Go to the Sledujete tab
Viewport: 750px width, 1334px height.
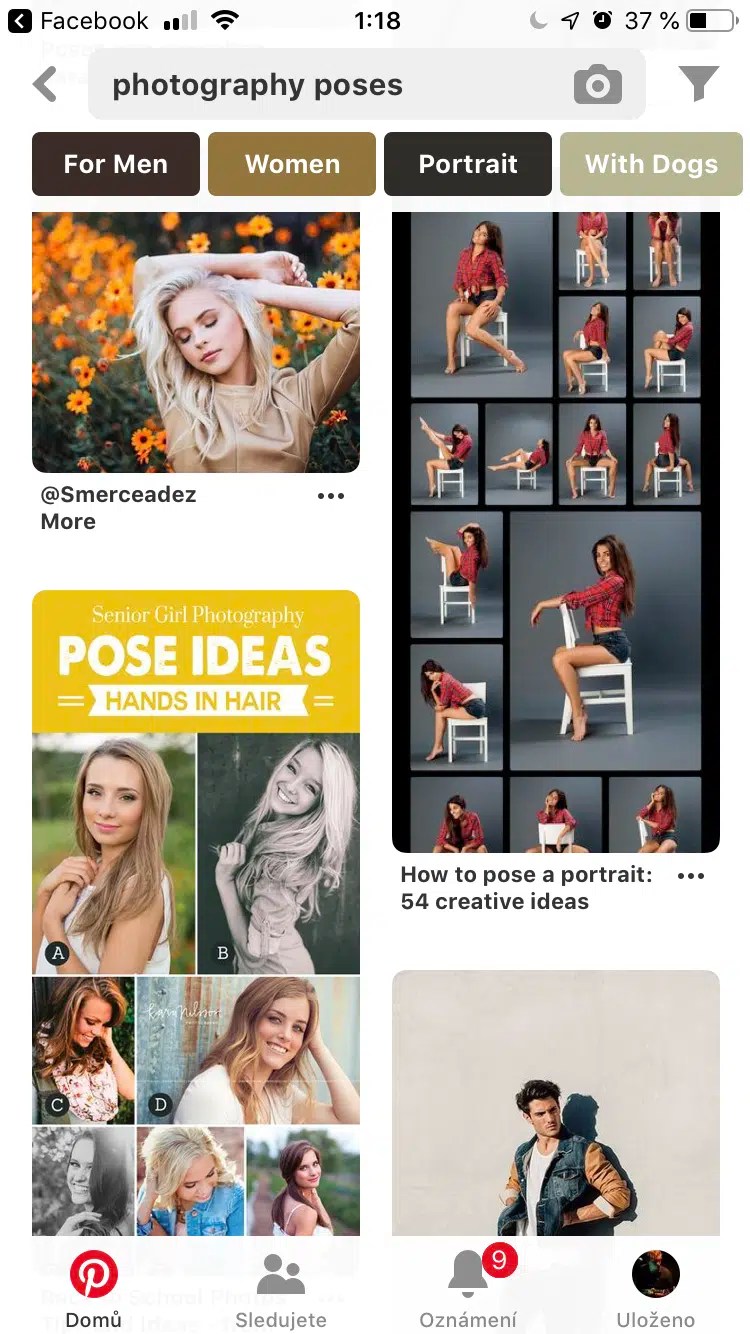tap(281, 1290)
